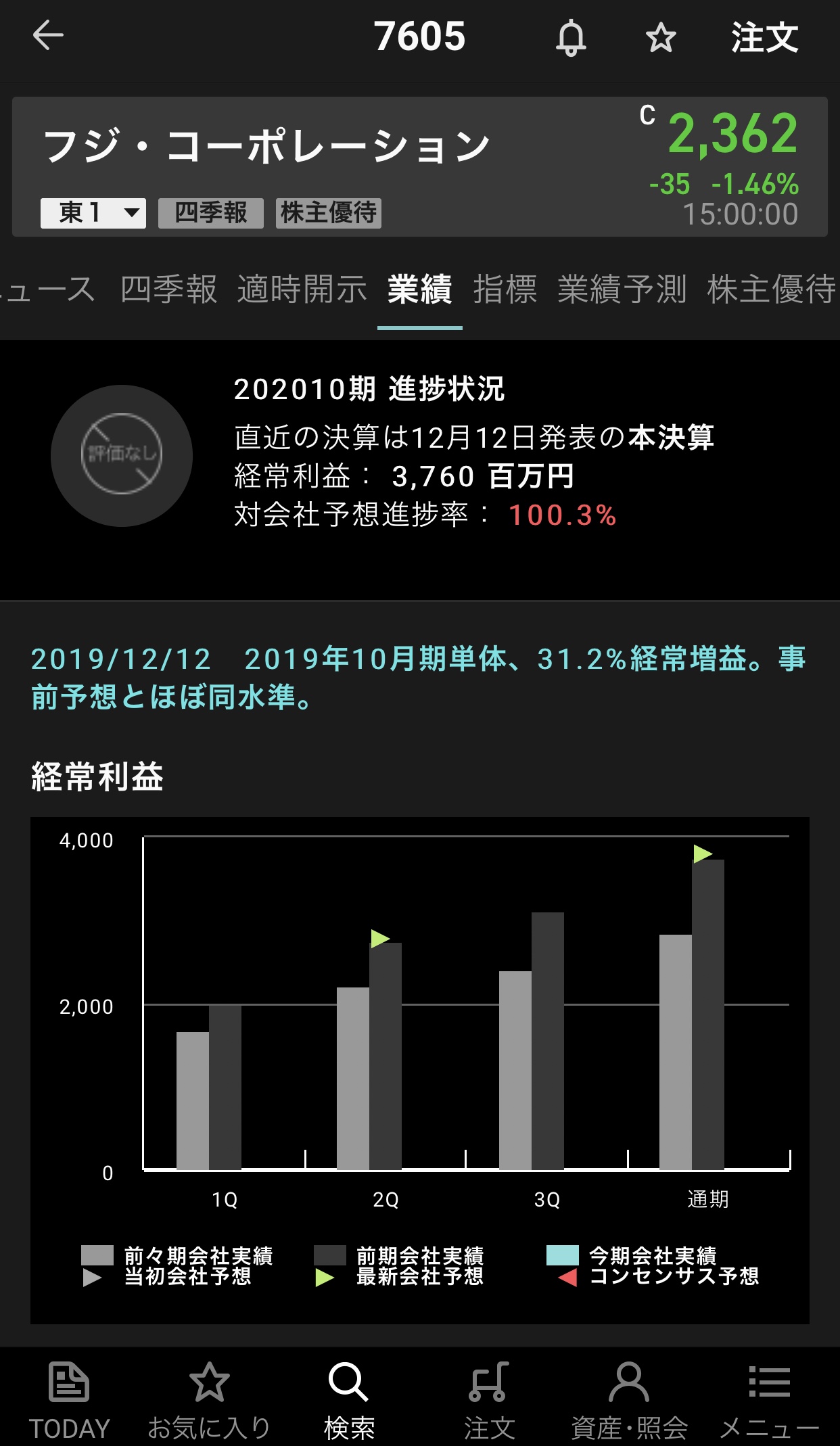Open the price alert bell
840x1446 pixels.
(x=571, y=38)
